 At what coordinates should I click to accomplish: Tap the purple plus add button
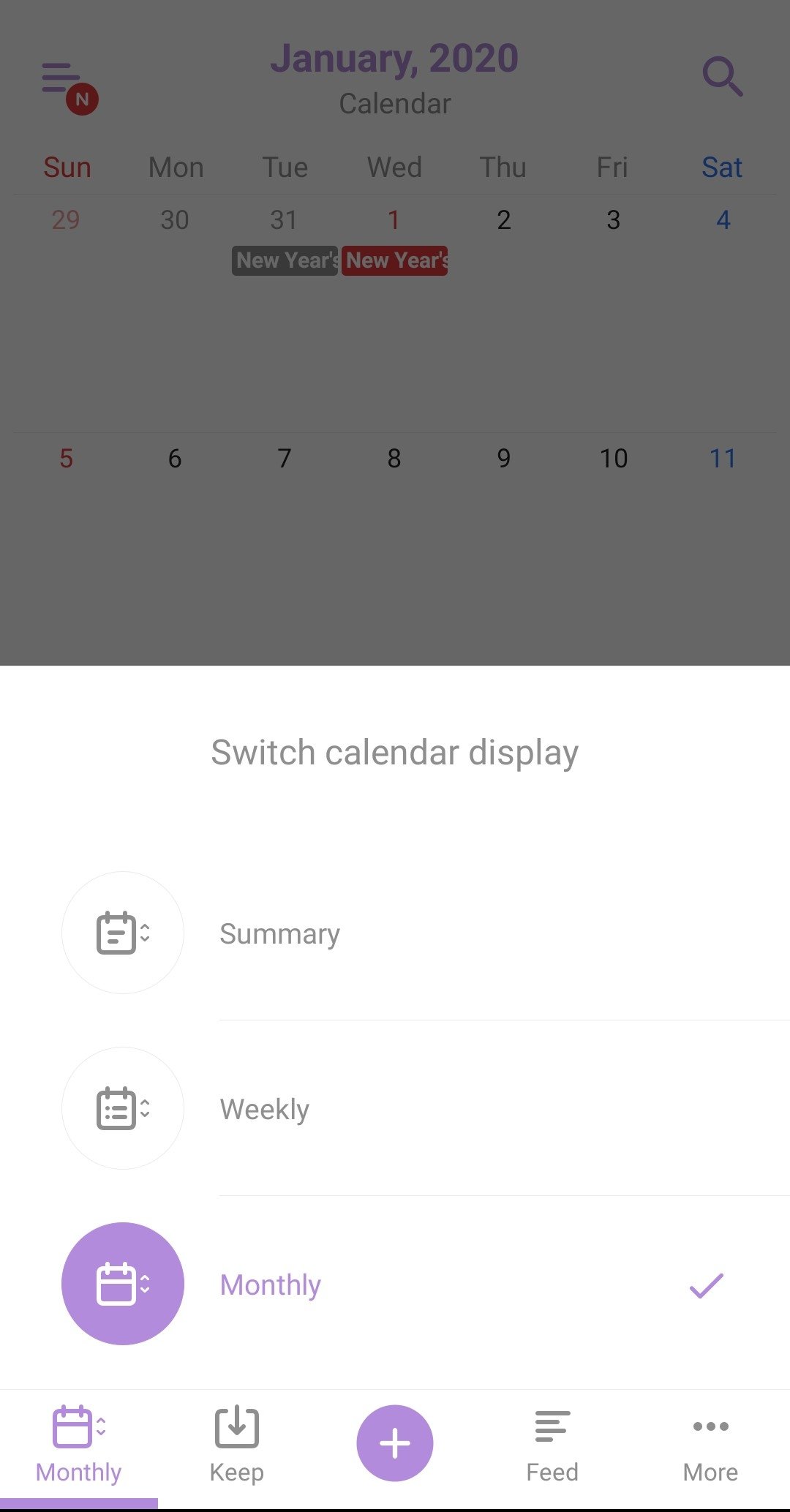395,1443
